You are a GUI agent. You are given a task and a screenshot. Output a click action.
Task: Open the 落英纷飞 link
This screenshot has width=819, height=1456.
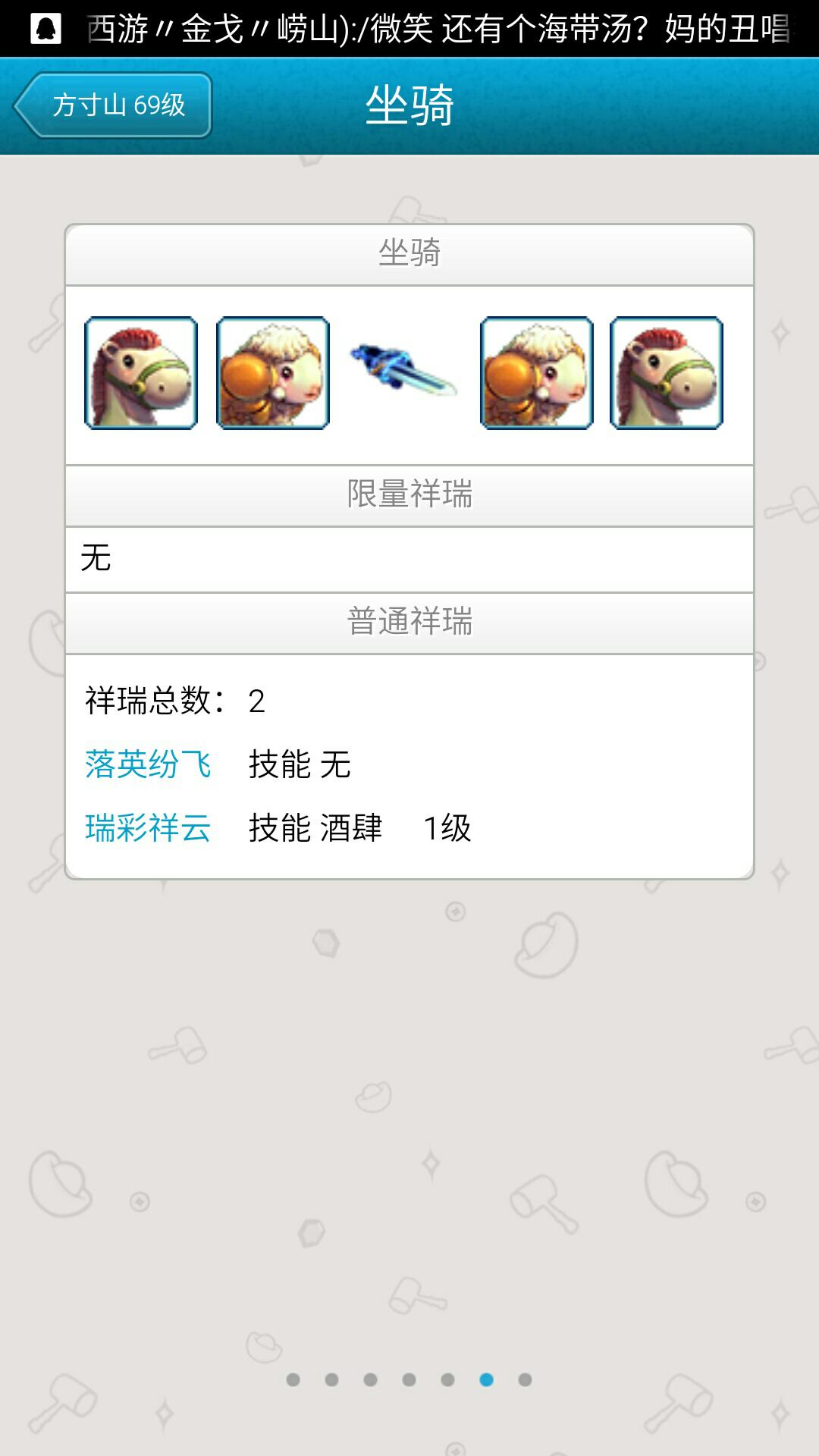pyautogui.click(x=148, y=764)
